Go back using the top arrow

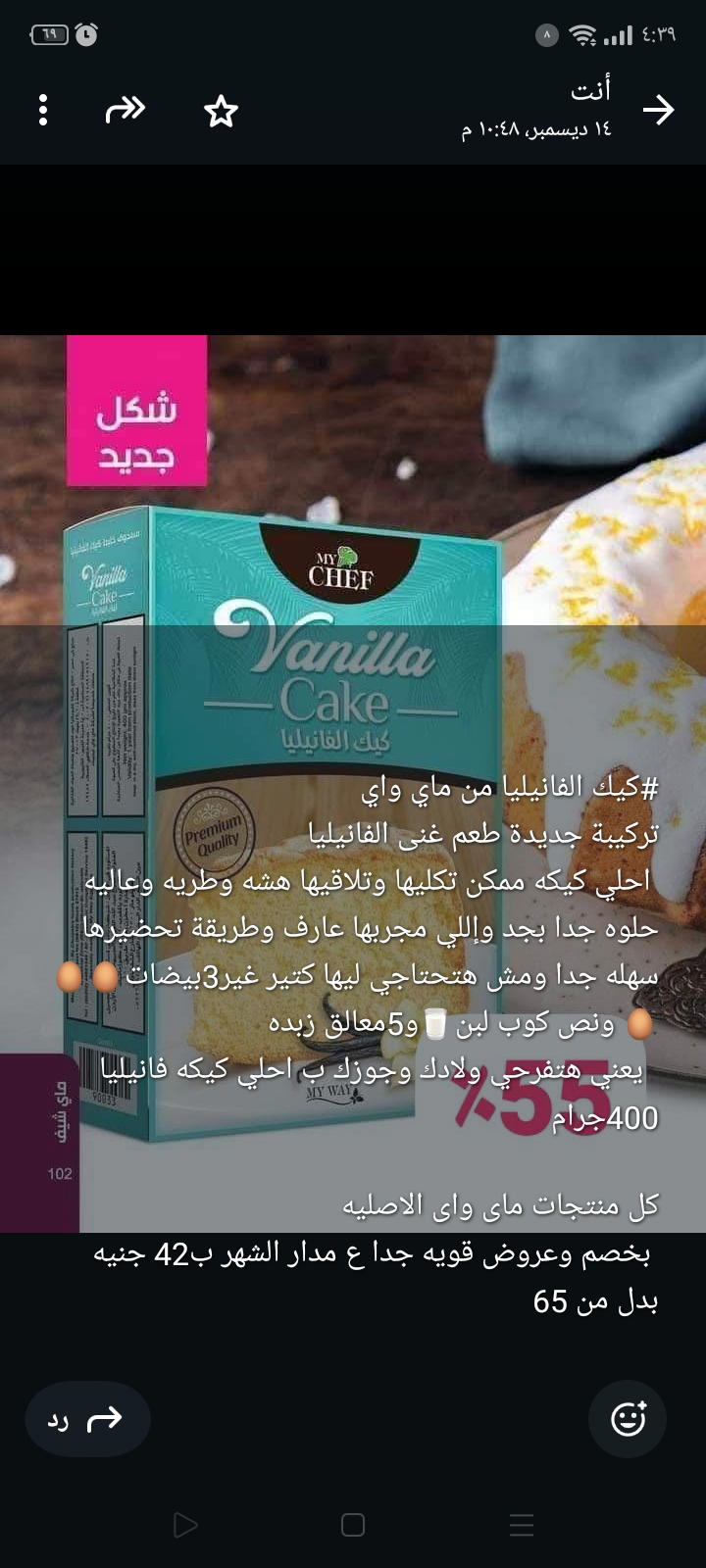click(659, 110)
